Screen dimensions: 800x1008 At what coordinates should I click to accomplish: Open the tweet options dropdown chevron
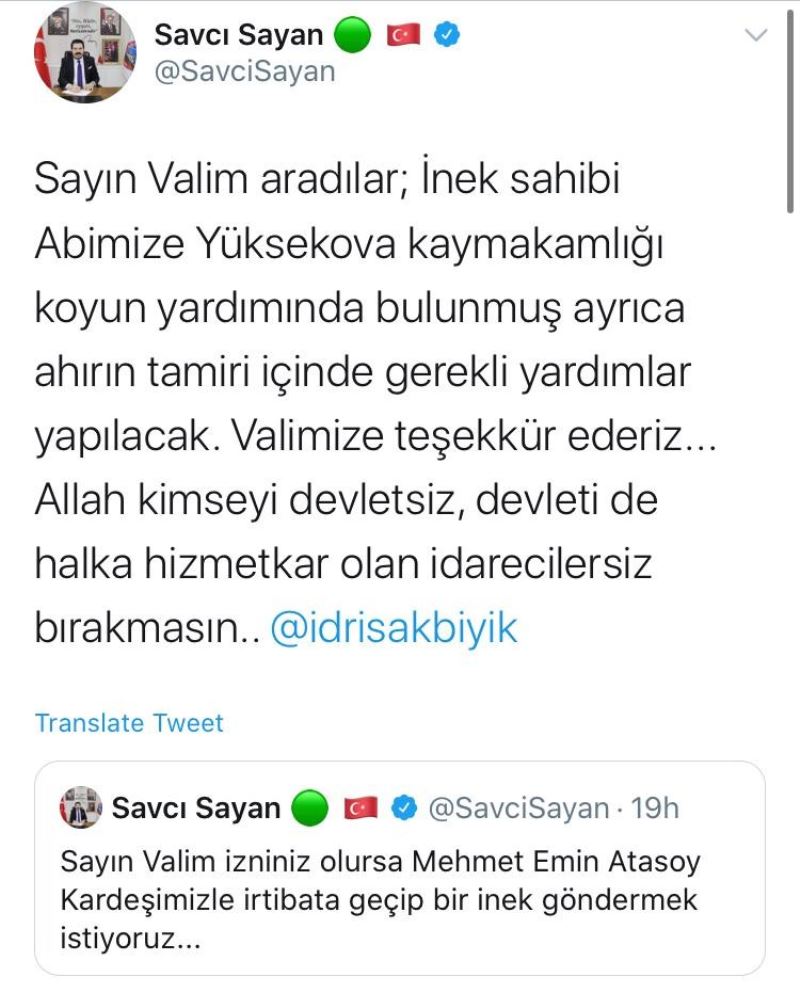[757, 35]
